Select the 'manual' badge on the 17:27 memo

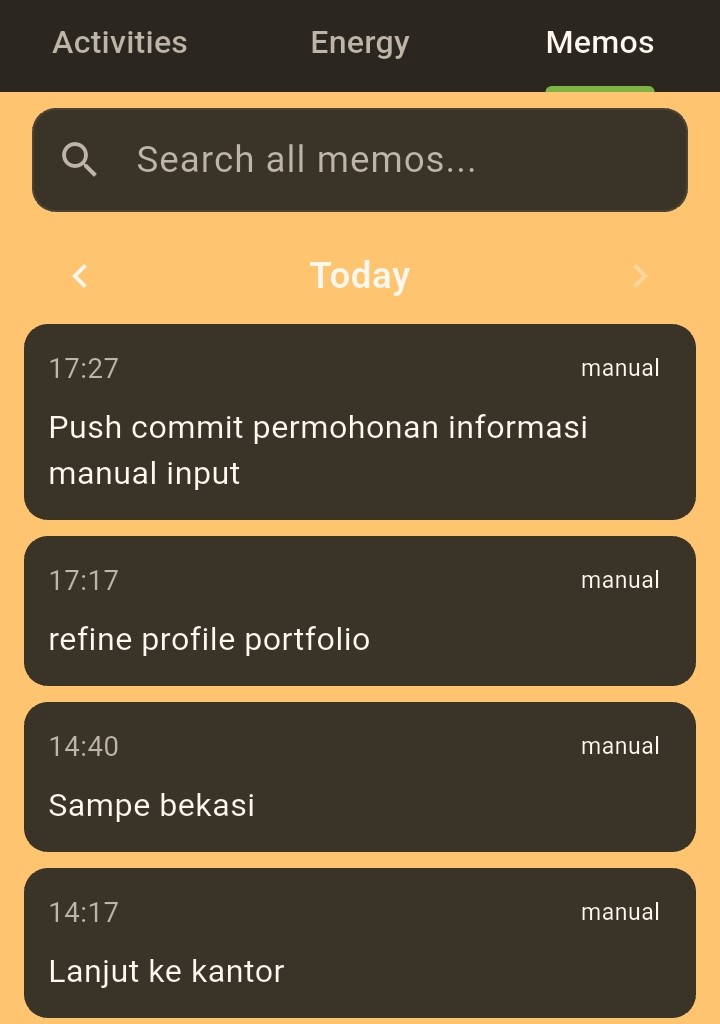point(620,368)
